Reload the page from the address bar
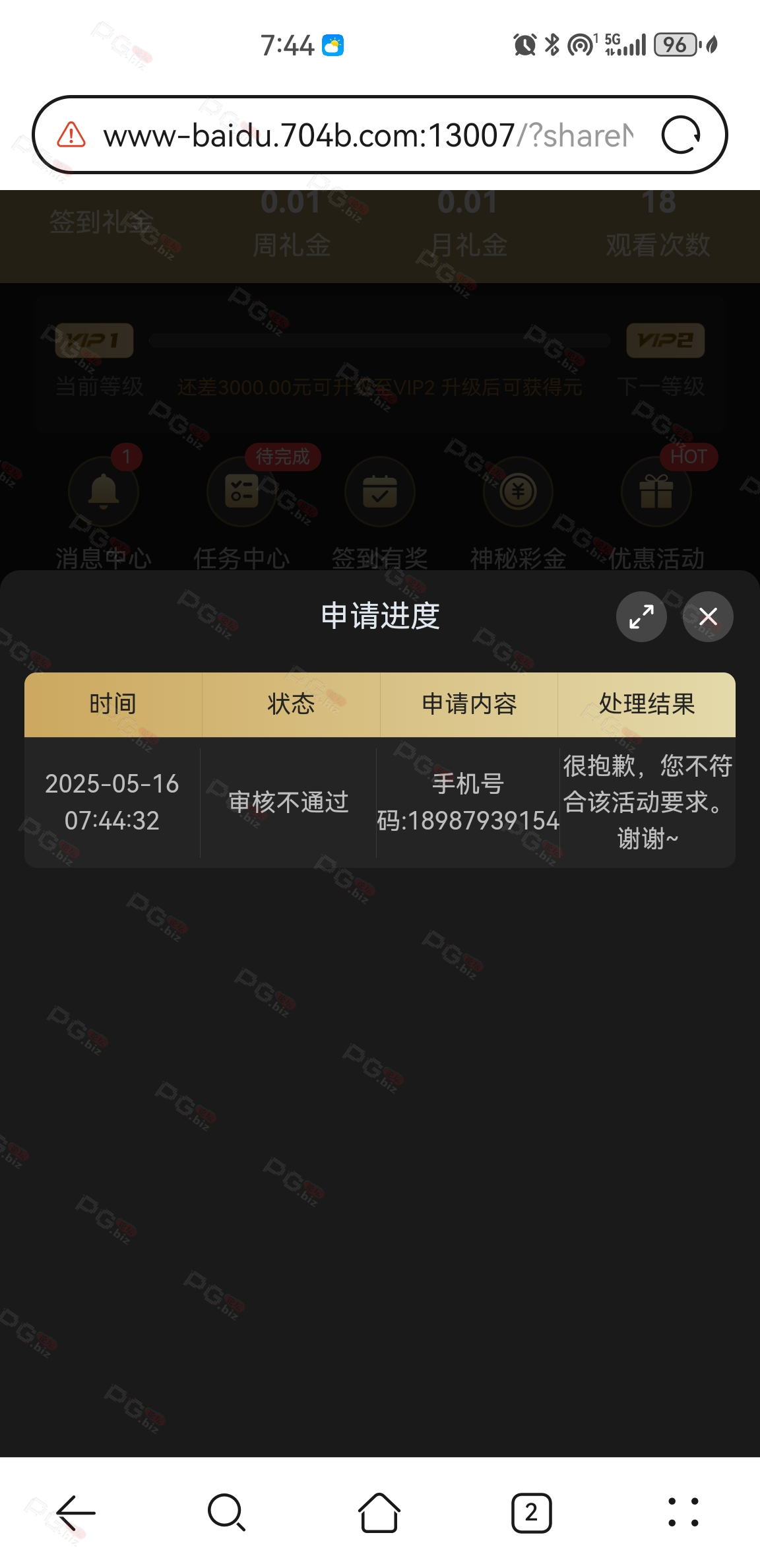Image resolution: width=760 pixels, height=1568 pixels. 681,135
